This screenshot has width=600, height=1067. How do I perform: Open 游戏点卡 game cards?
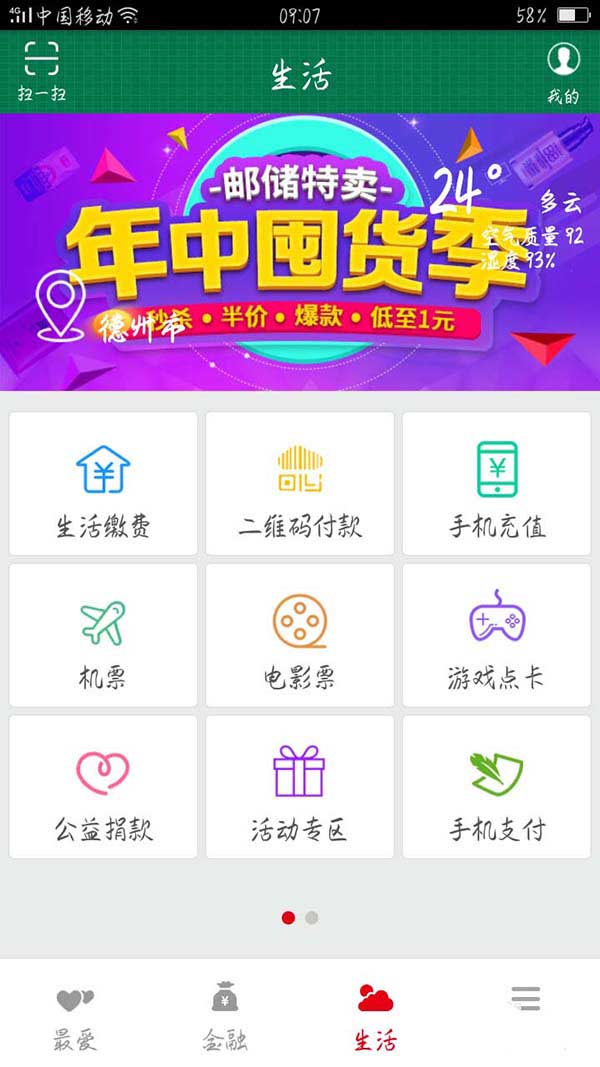point(497,635)
